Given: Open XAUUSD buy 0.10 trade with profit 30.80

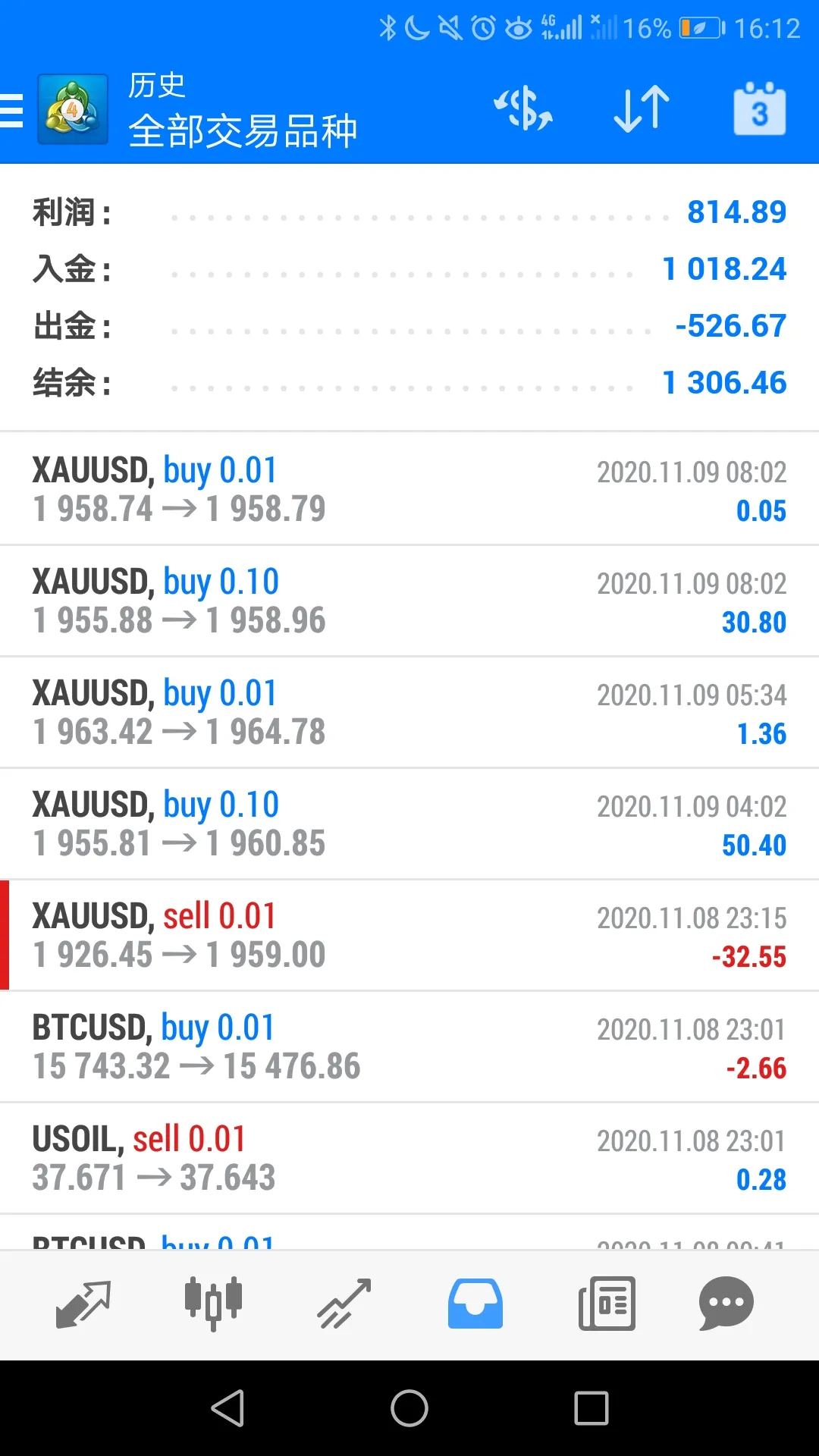Looking at the screenshot, I should (x=409, y=601).
